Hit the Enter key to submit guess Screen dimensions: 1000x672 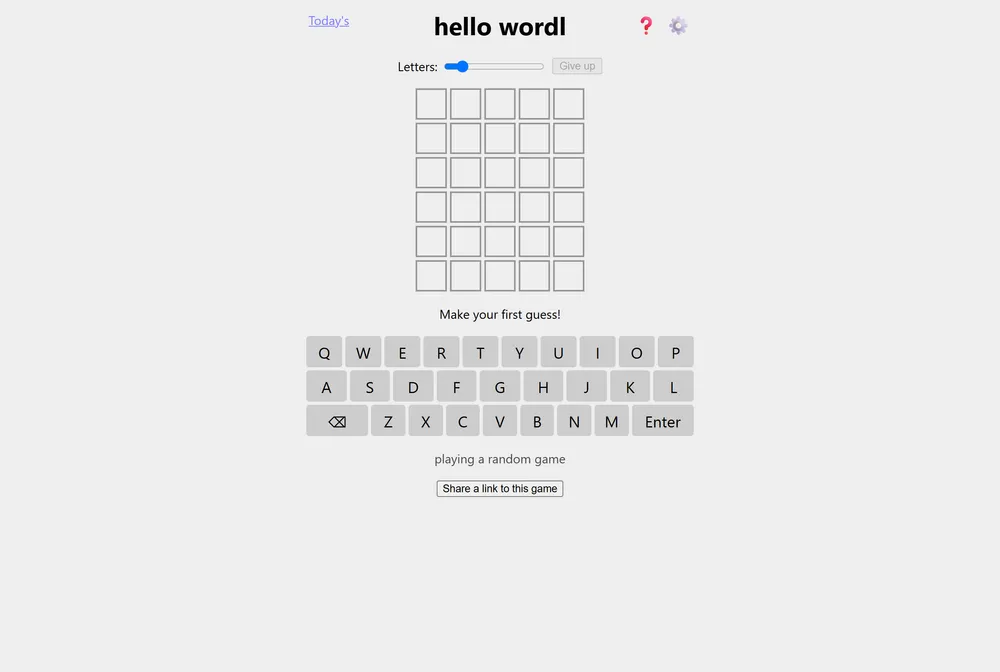point(663,421)
